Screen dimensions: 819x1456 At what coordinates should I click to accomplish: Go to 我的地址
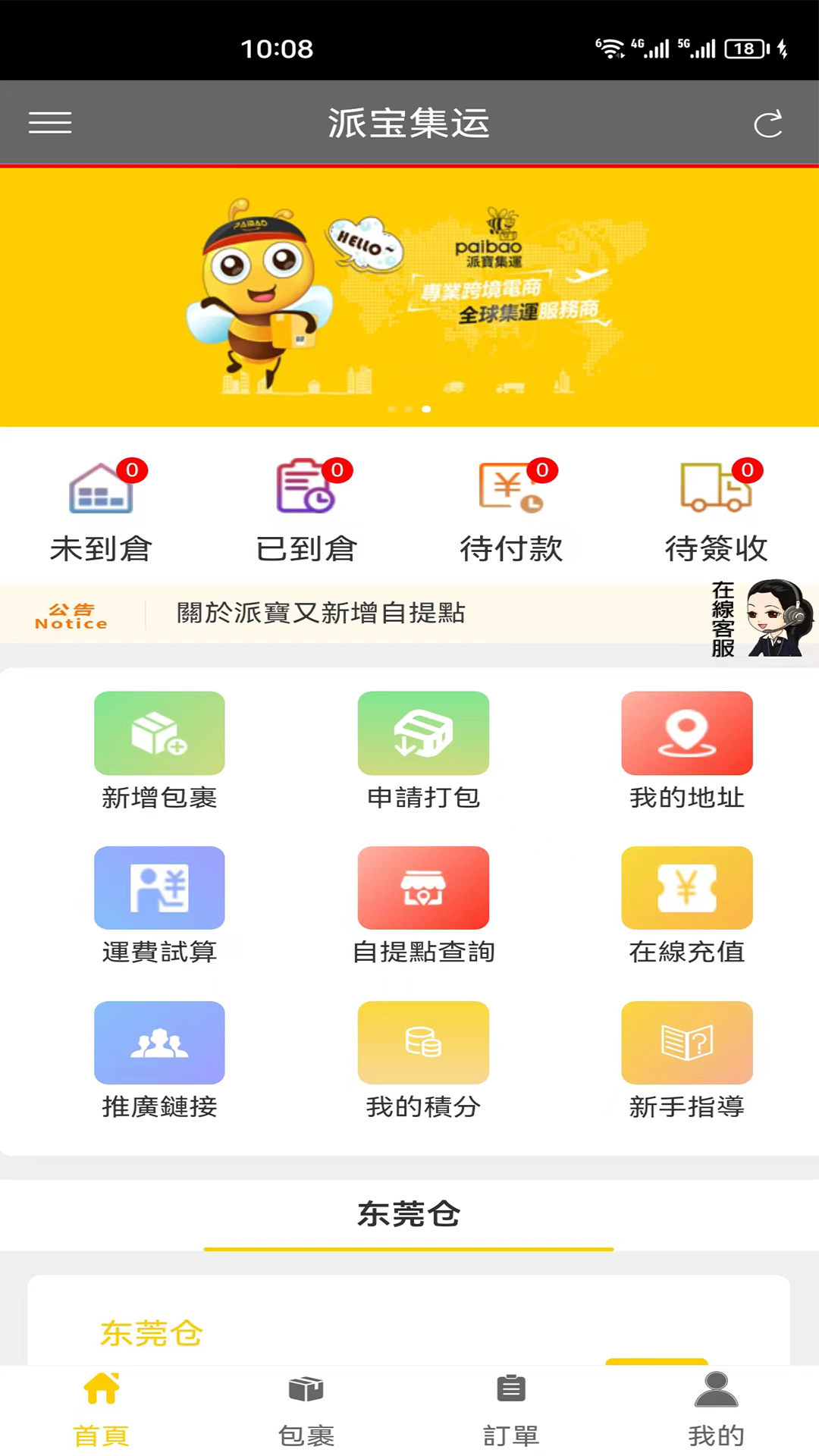[x=687, y=749]
